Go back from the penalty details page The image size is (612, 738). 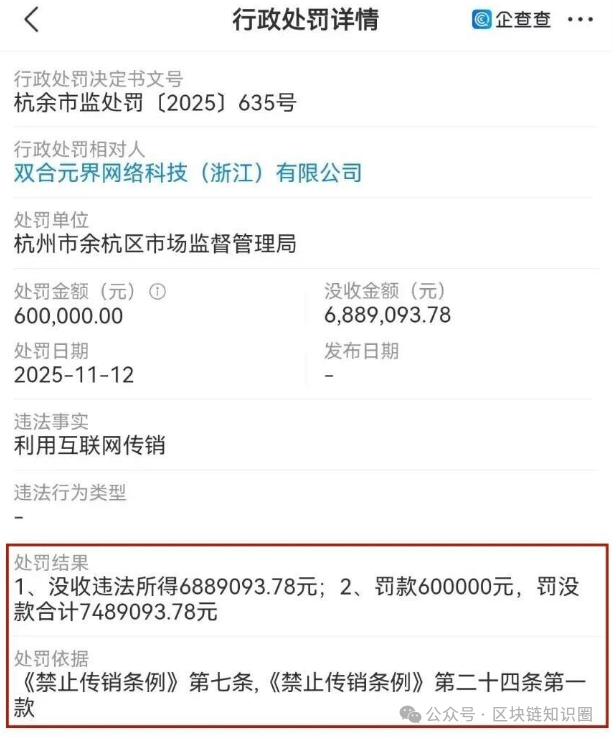[32, 20]
